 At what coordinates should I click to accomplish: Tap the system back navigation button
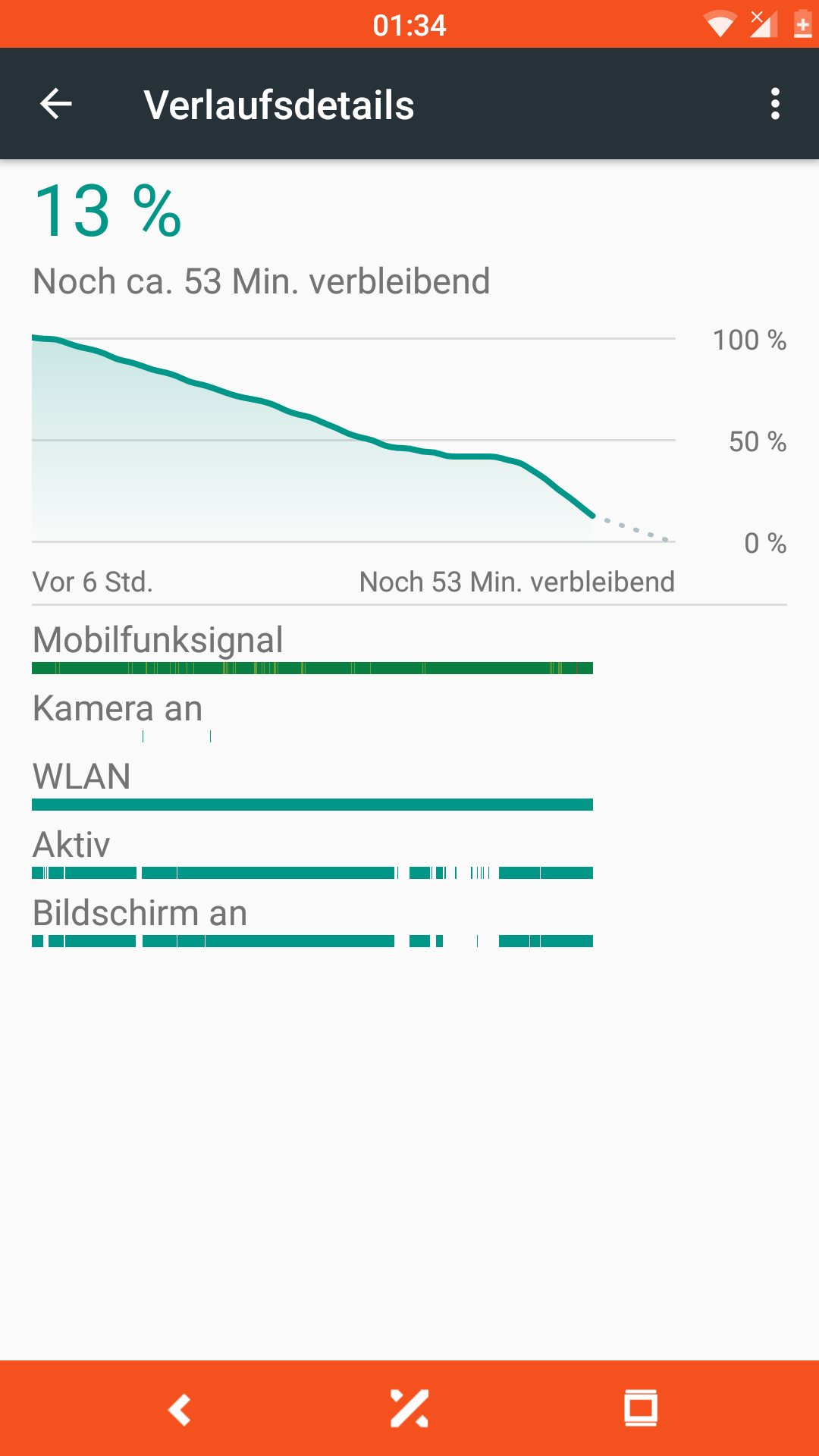pyautogui.click(x=180, y=1409)
